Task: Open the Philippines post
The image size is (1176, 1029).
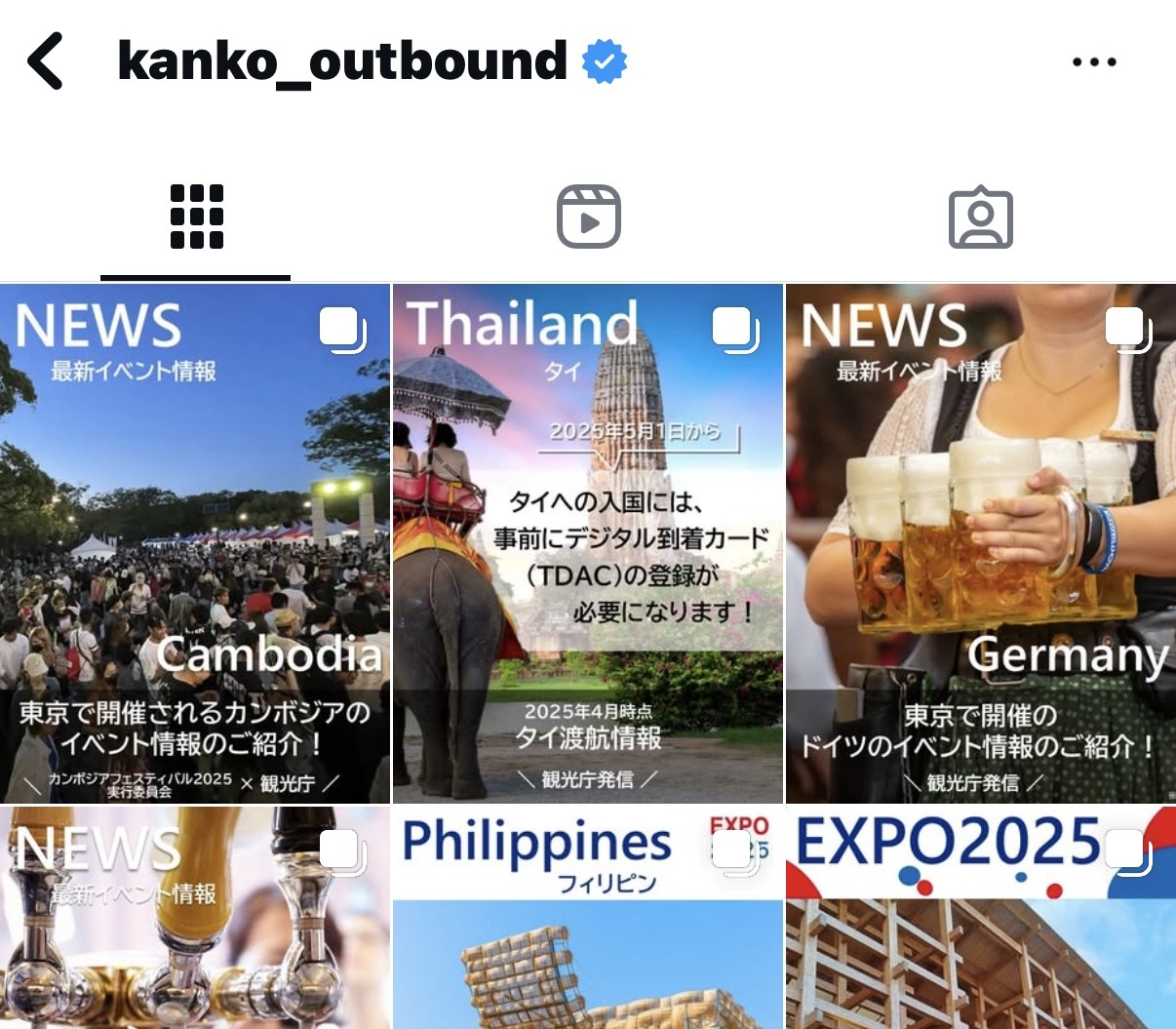Action: click(x=588, y=917)
